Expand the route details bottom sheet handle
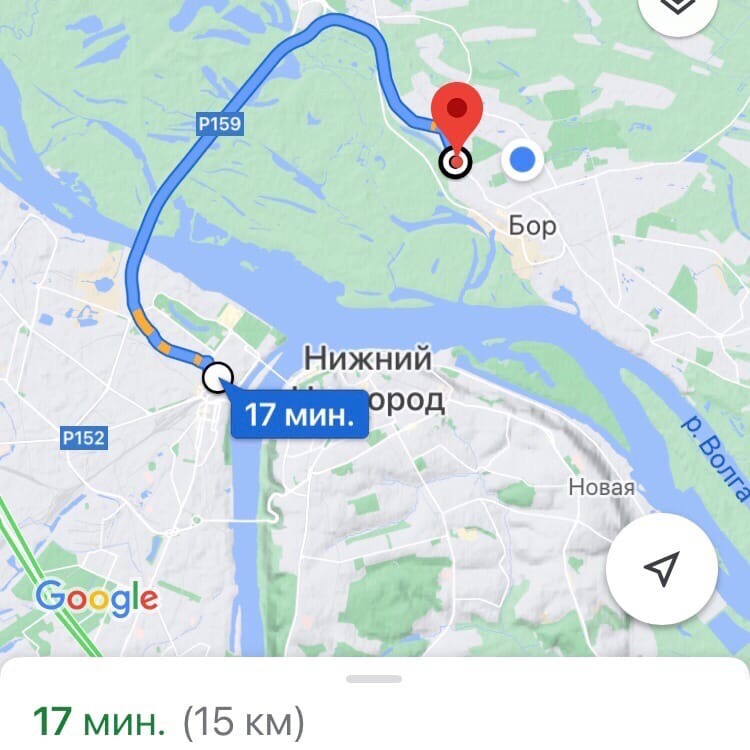750x750 pixels. point(374,679)
